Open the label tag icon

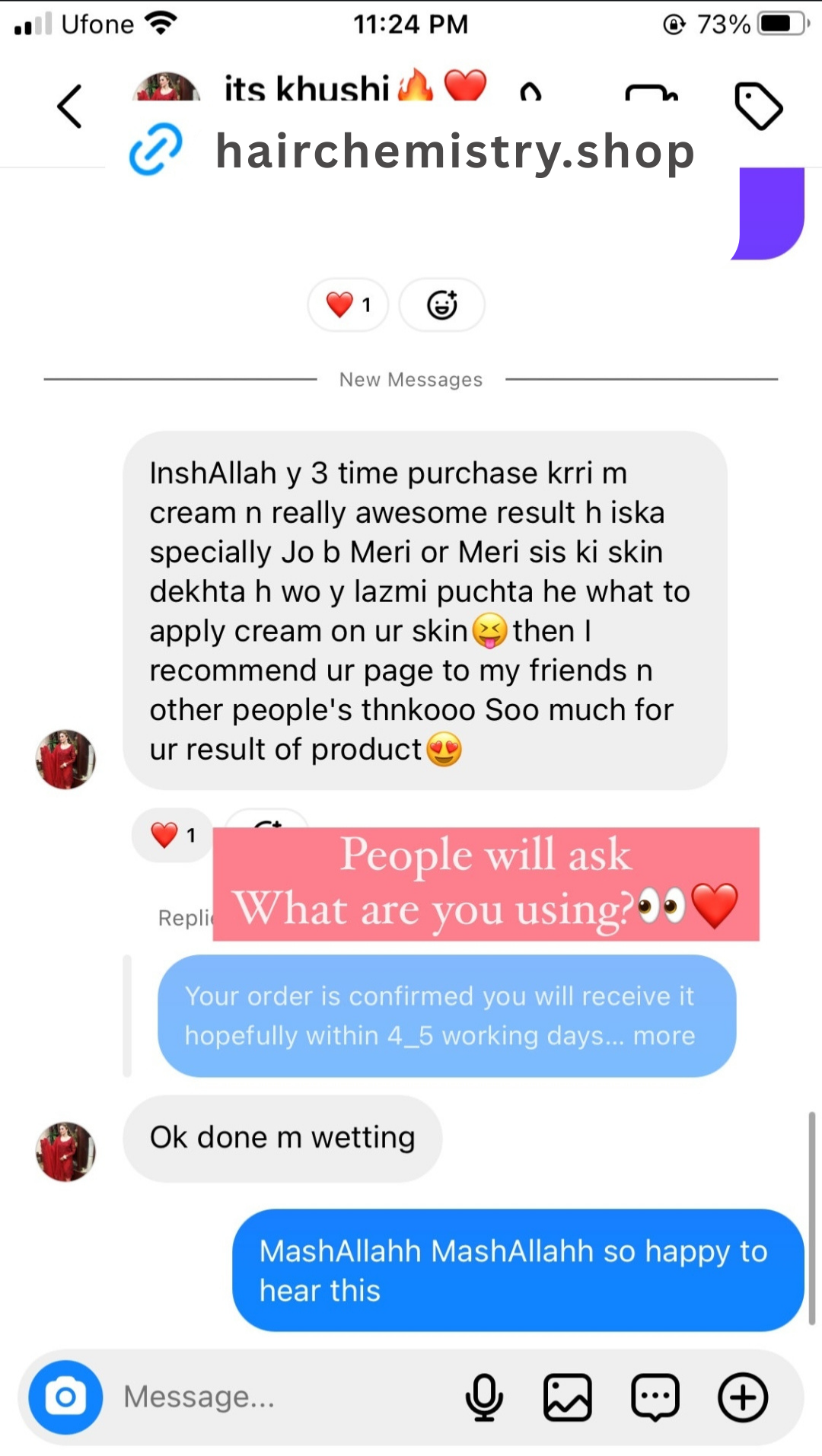pos(758,106)
